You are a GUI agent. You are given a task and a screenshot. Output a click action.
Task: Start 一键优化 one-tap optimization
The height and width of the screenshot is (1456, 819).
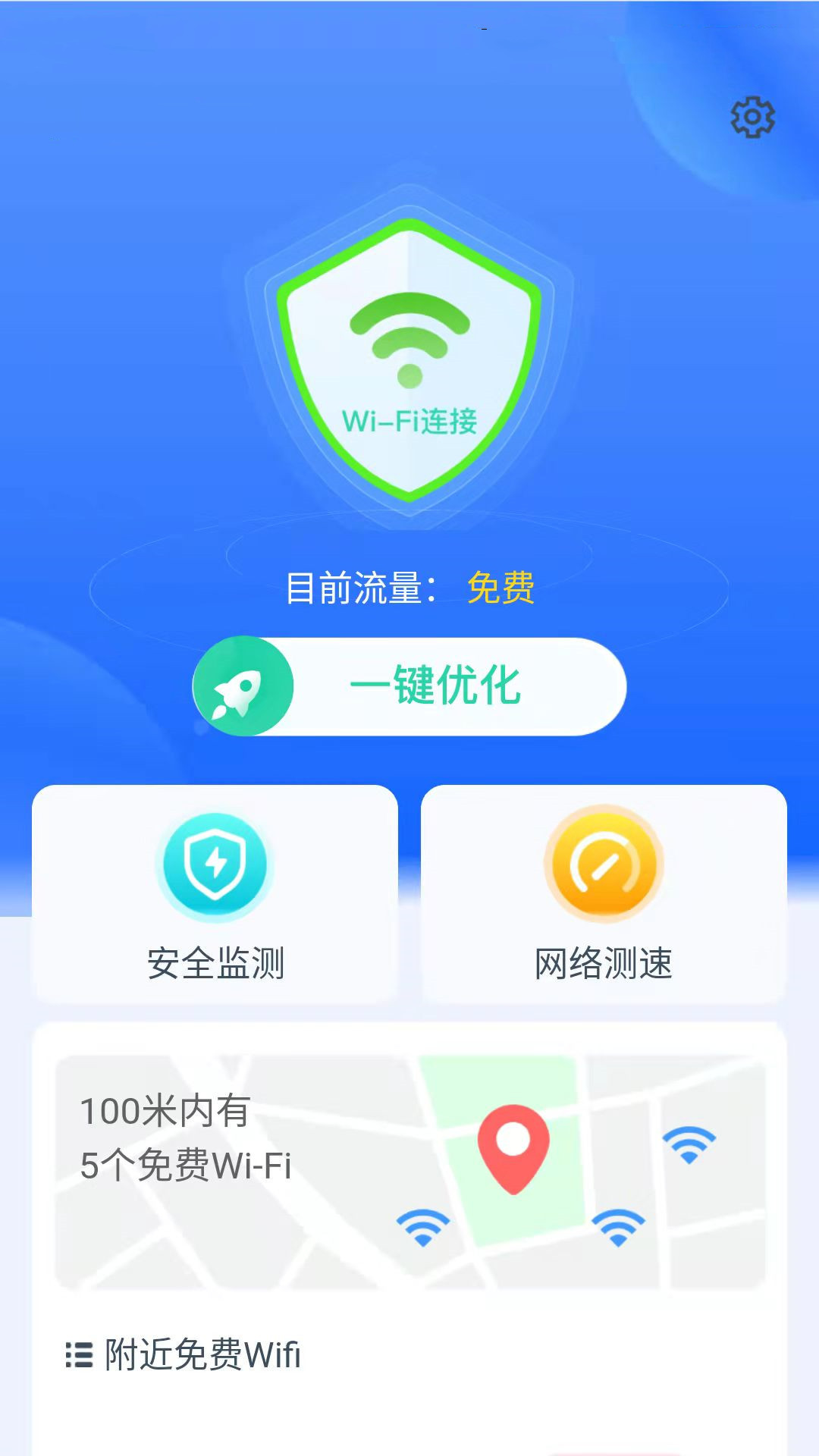(x=409, y=686)
